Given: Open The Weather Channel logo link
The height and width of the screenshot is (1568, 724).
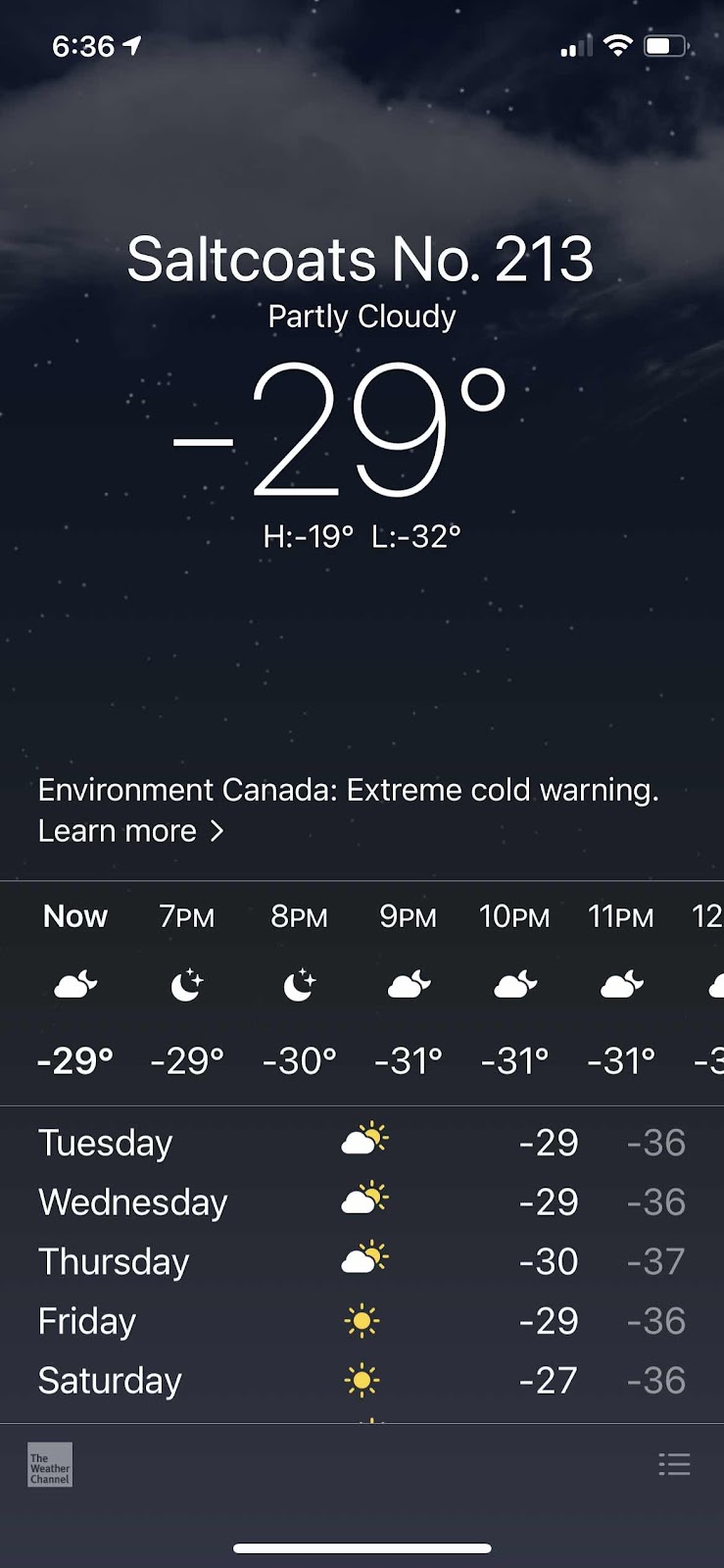Looking at the screenshot, I should (x=50, y=1464).
